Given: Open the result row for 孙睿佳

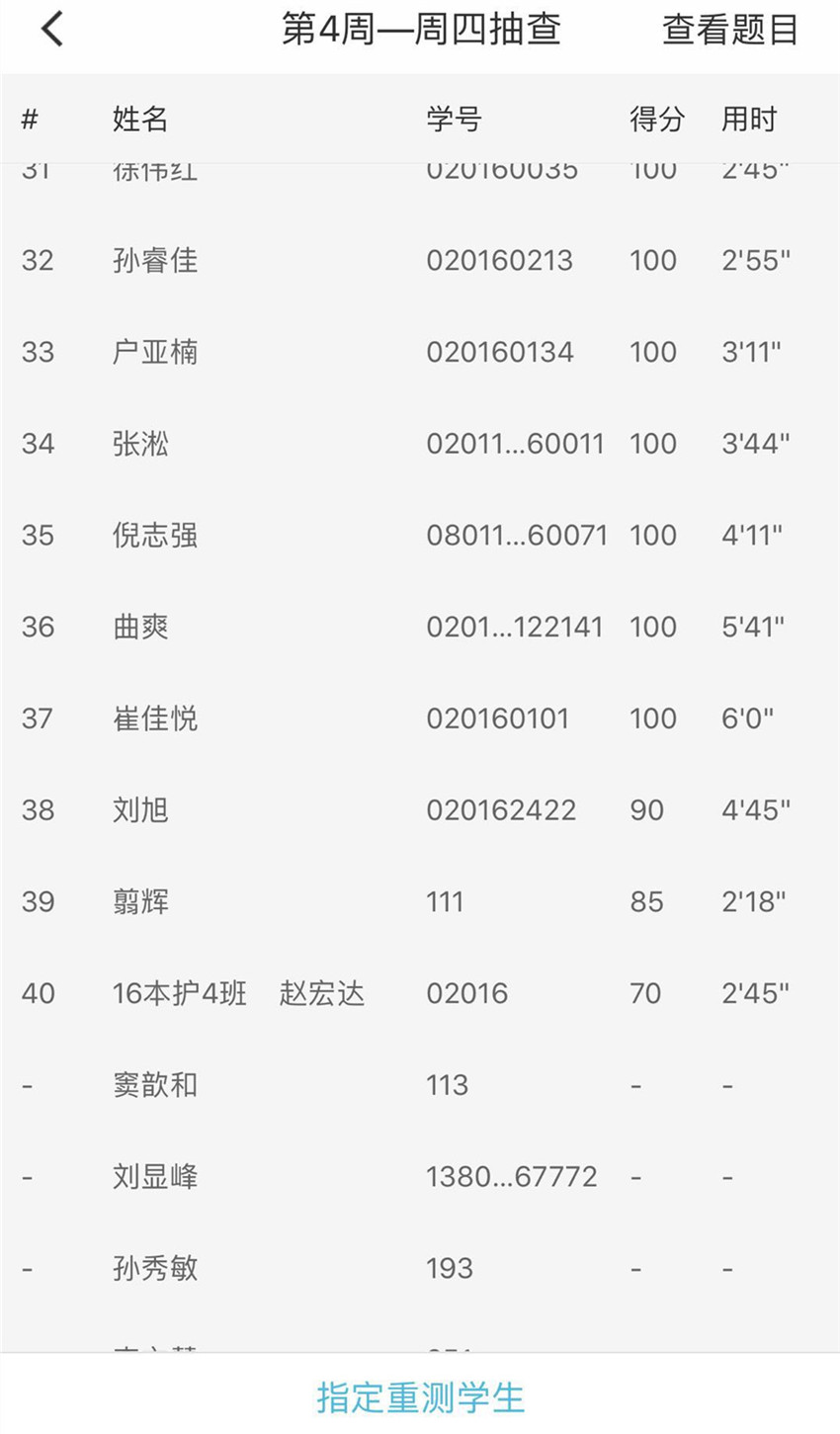Looking at the screenshot, I should point(420,260).
